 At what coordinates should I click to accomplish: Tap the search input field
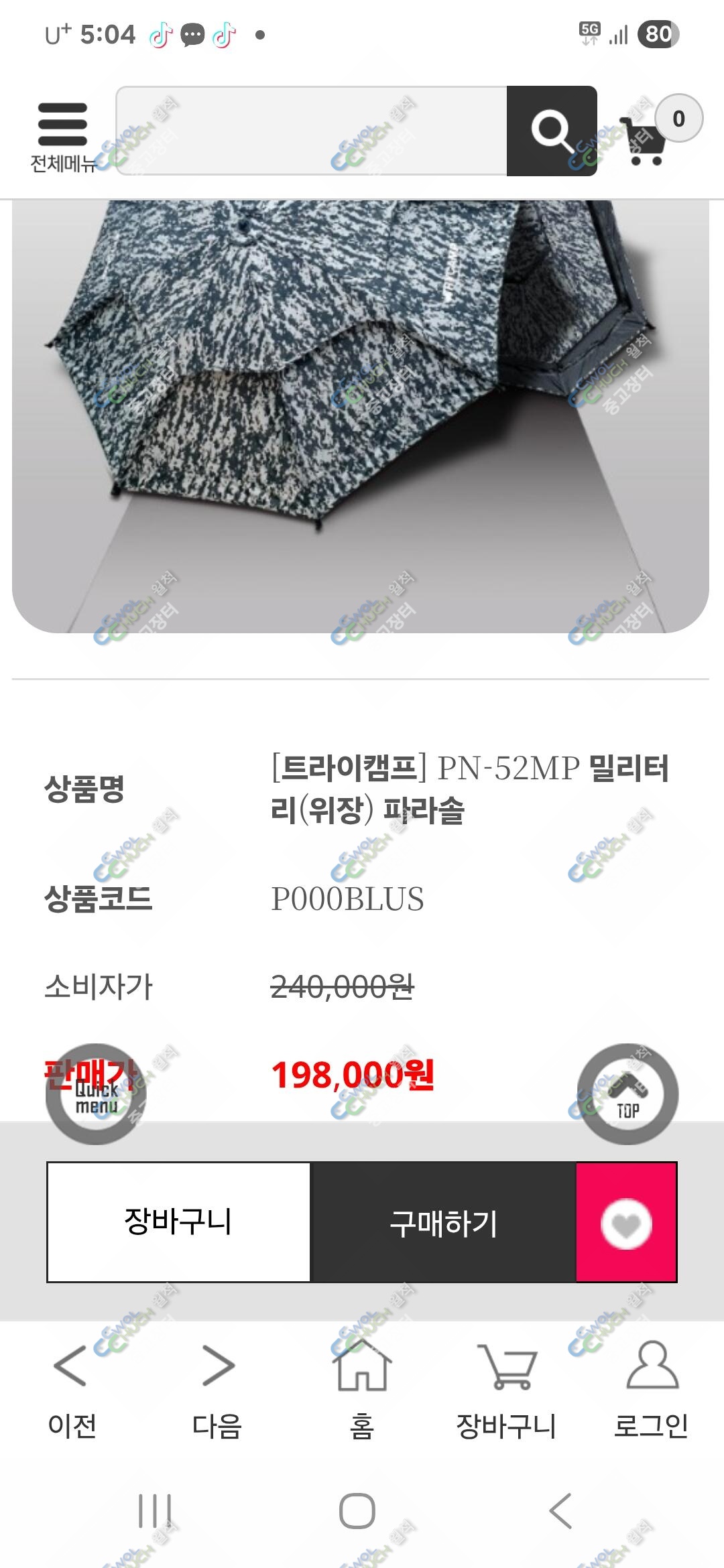[312, 131]
